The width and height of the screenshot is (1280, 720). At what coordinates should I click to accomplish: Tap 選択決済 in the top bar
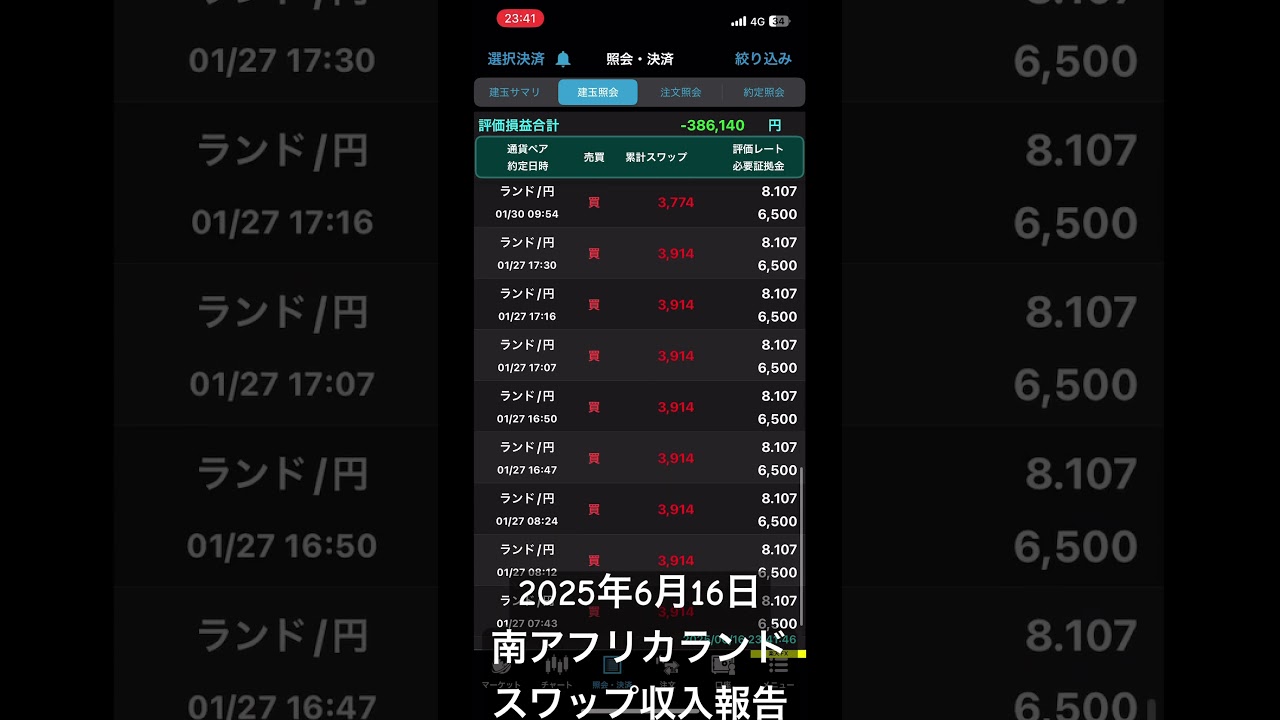[515, 59]
